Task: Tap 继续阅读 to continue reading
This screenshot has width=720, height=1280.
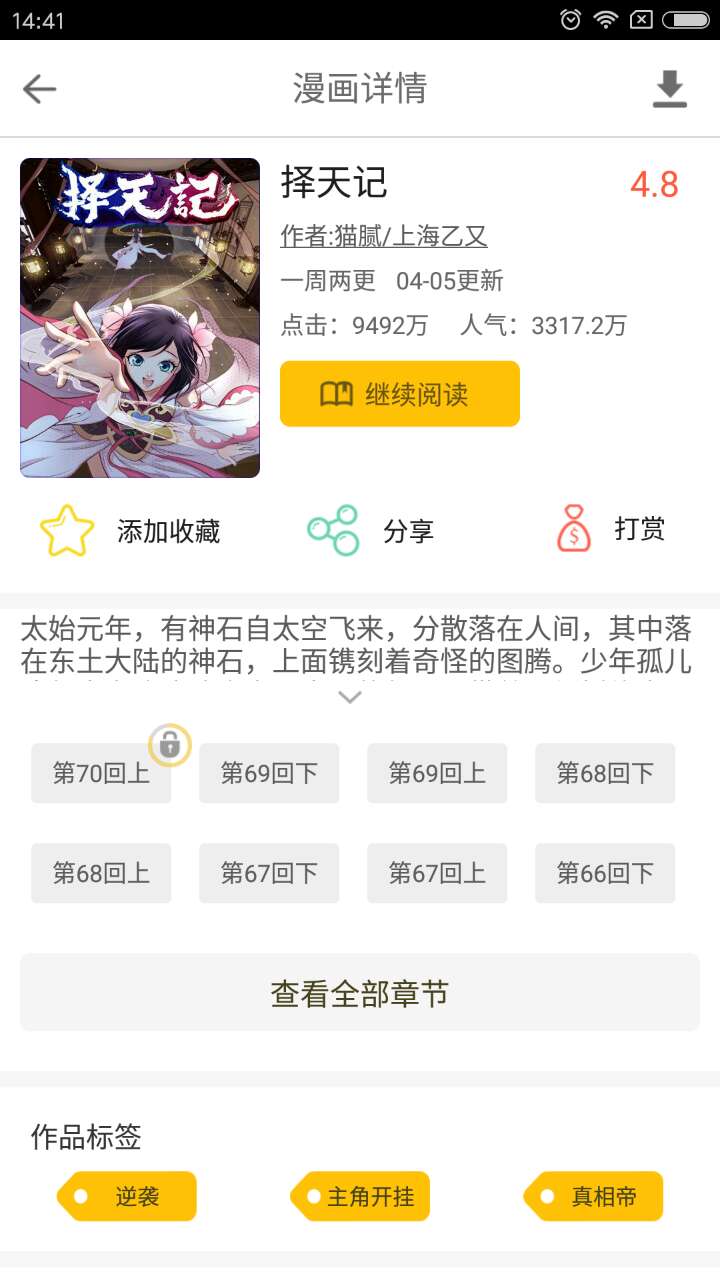Action: (x=400, y=394)
